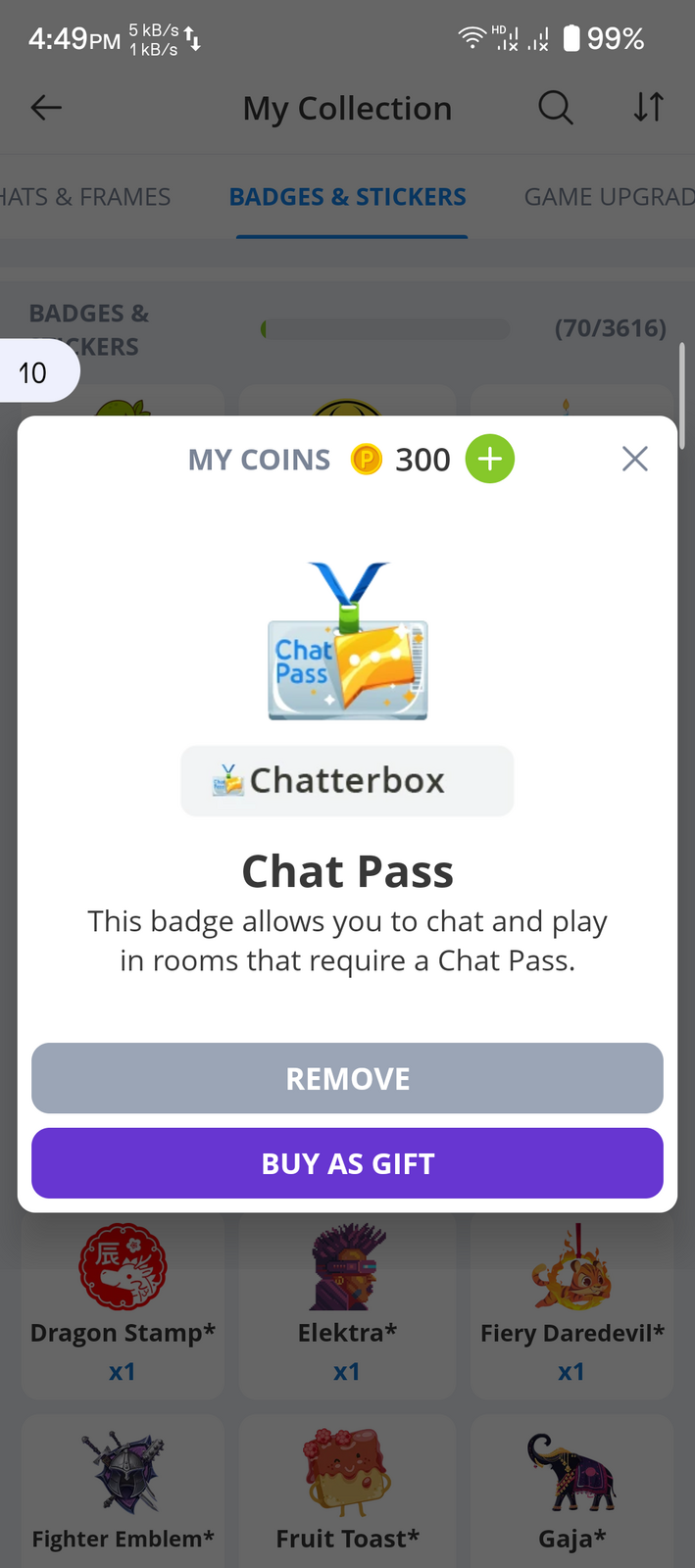The height and width of the screenshot is (1568, 695).
Task: Close the Chat Pass dialog
Action: 635,459
